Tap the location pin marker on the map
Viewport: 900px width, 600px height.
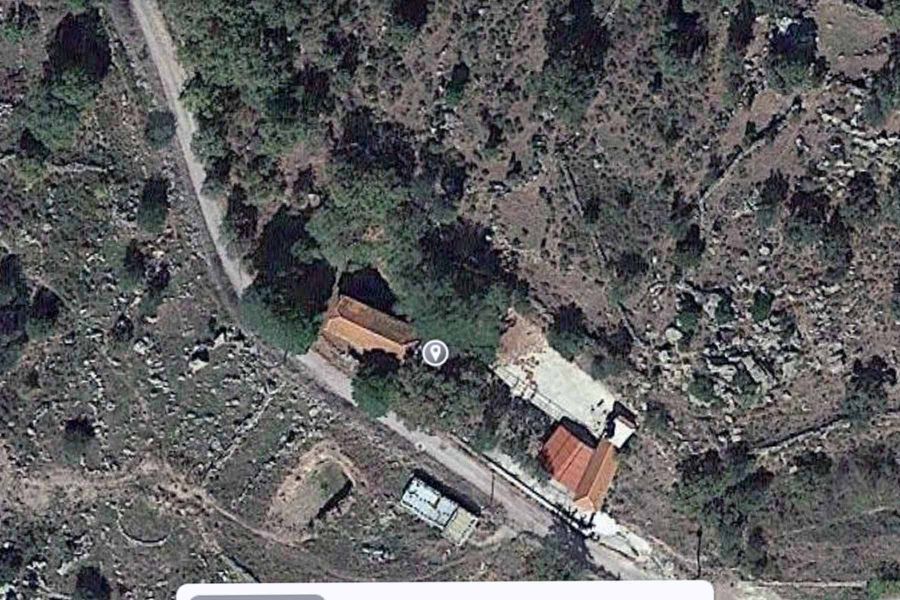(x=434, y=352)
